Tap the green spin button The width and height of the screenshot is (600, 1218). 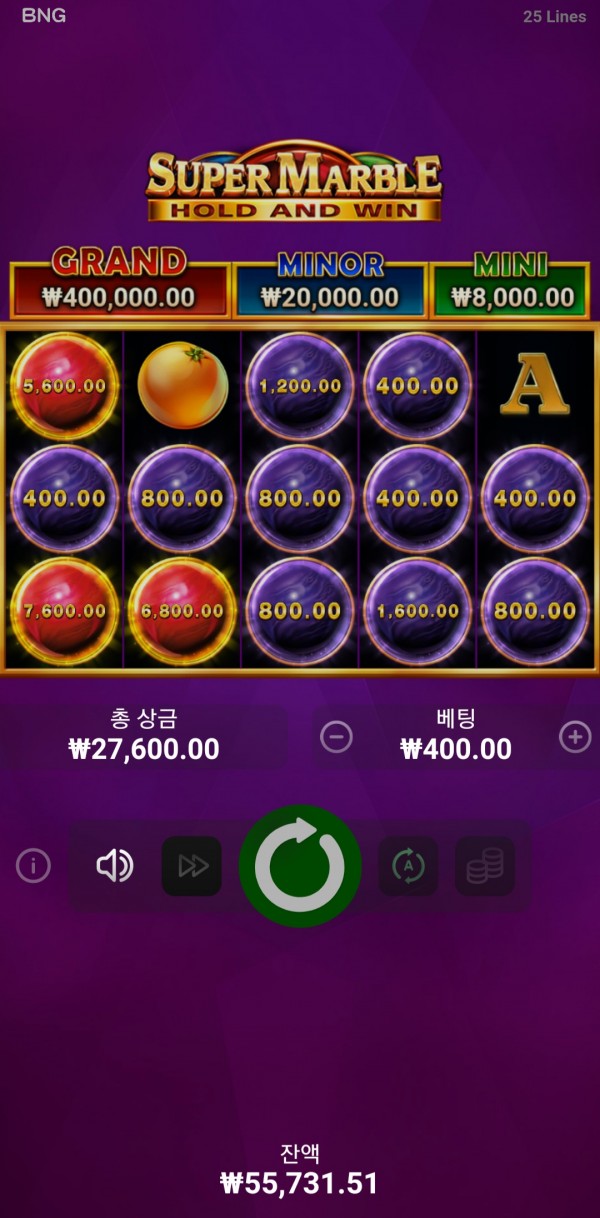300,866
